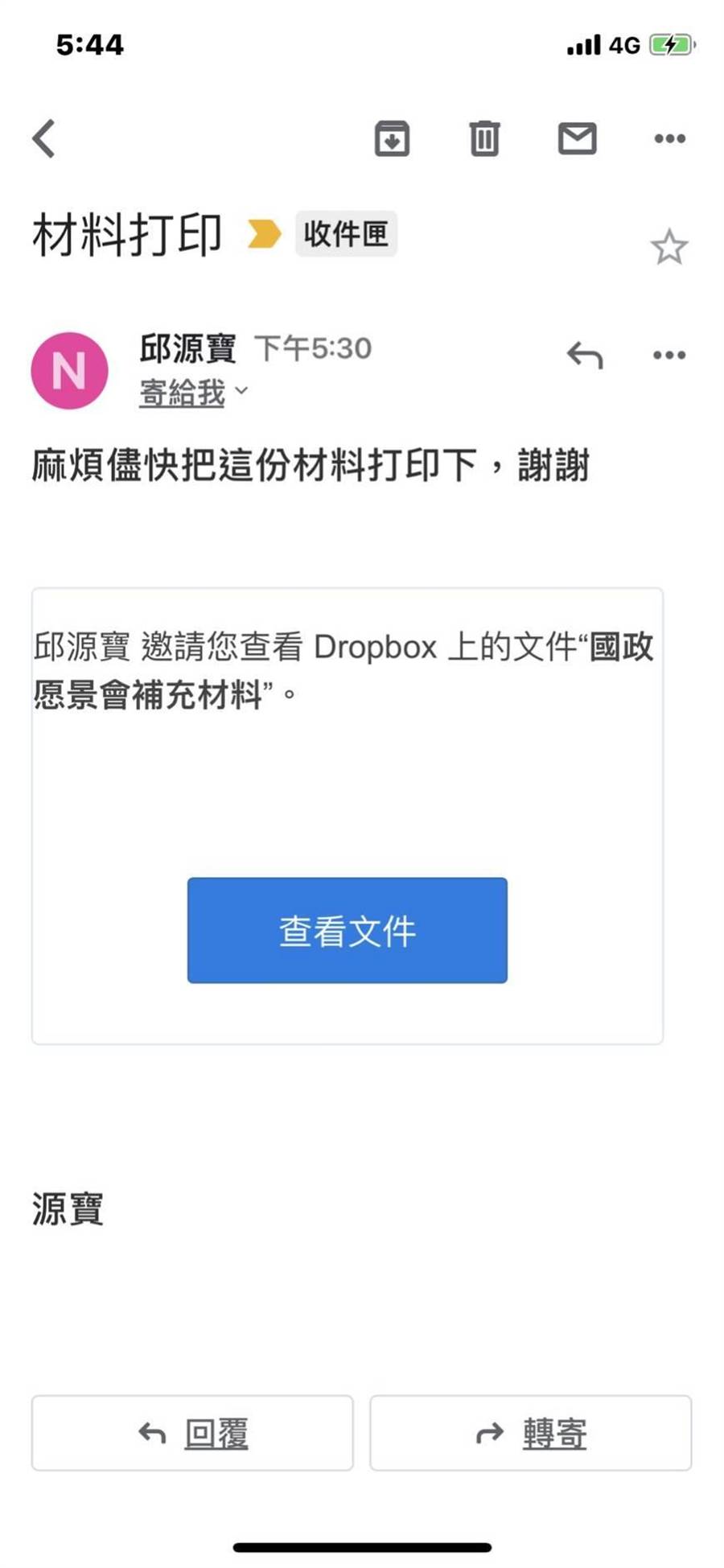Open sender avatar for 邱源寶
Image resolution: width=724 pixels, height=1568 pixels.
click(x=69, y=371)
